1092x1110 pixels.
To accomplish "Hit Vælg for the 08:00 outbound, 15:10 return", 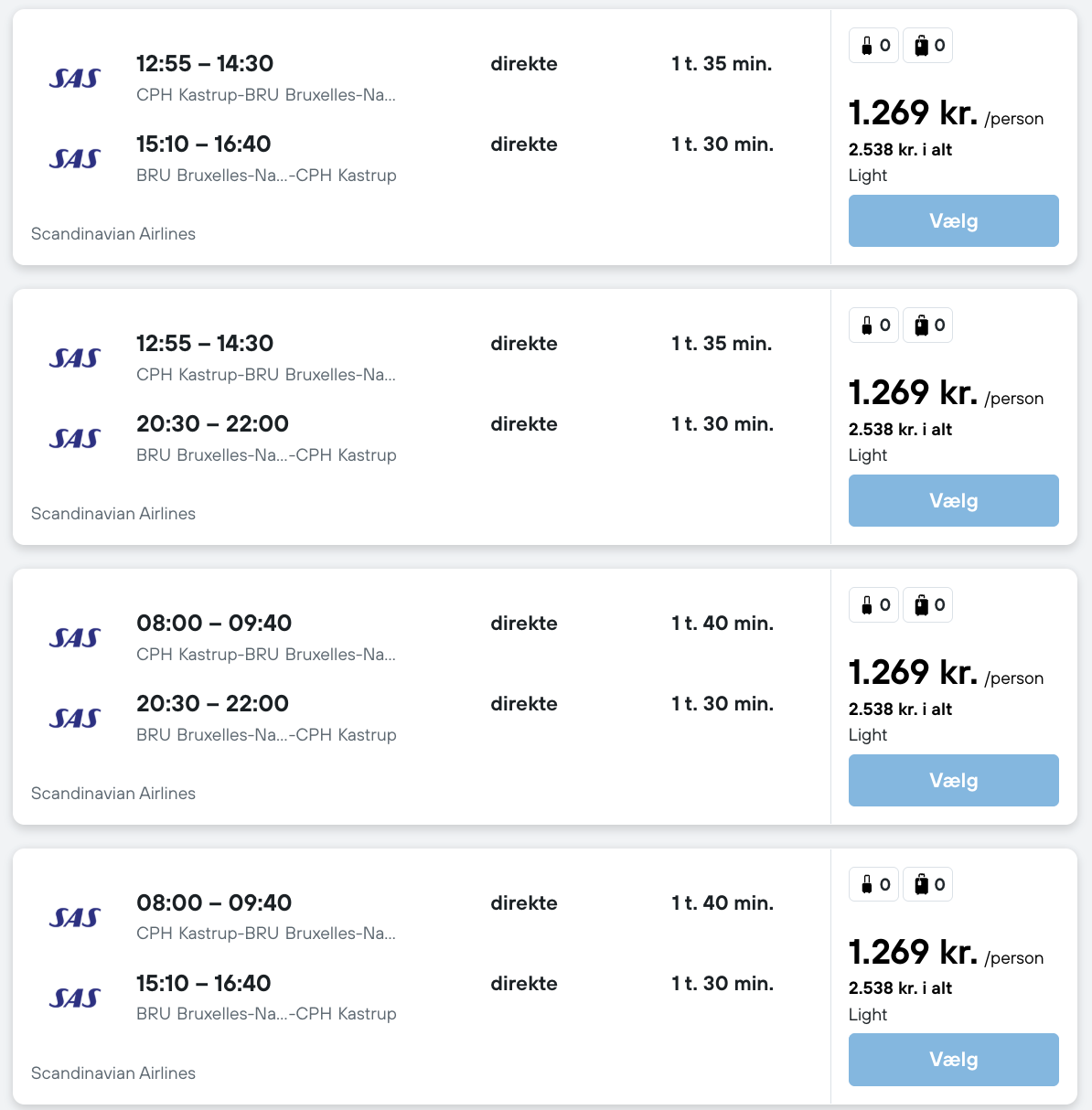I will [x=953, y=1060].
